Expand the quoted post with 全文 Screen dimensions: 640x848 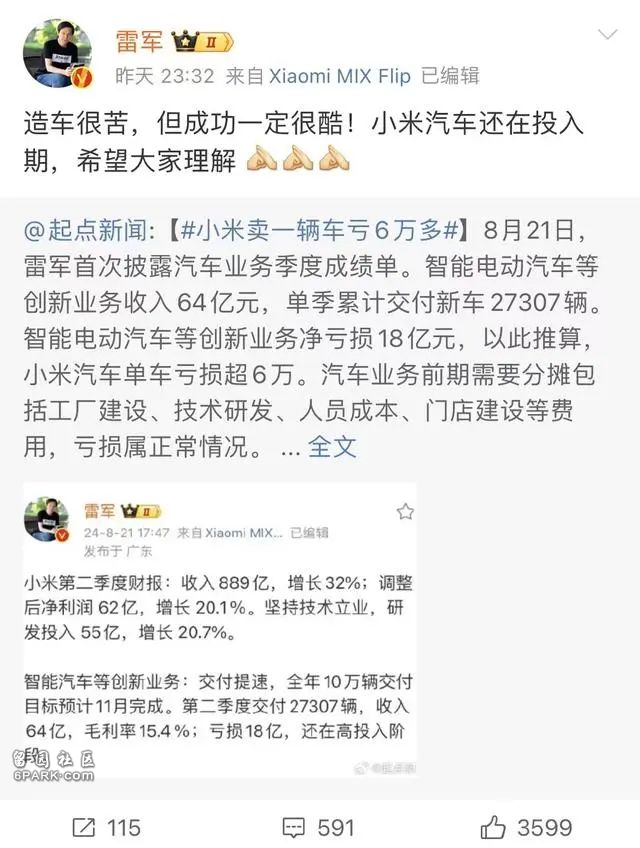point(332,445)
